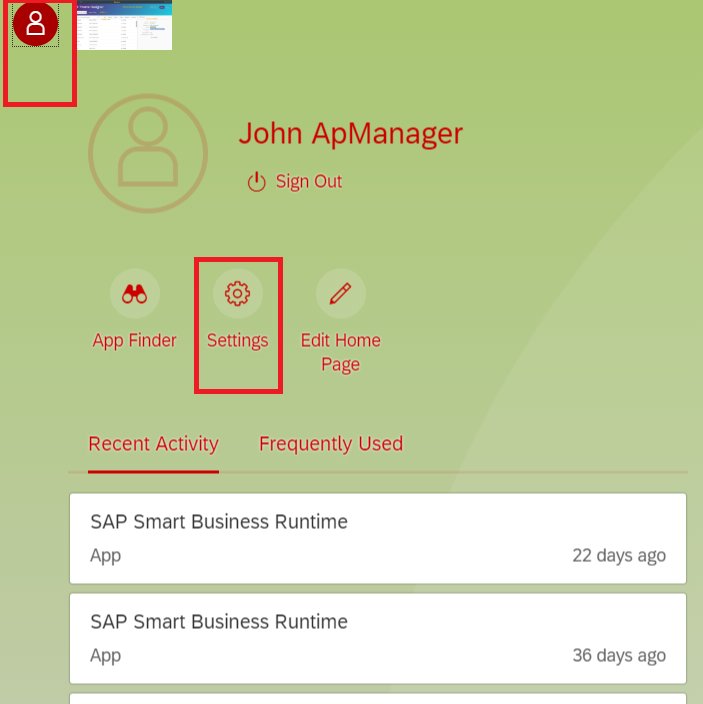Open Settings with the gear icon

tap(237, 294)
